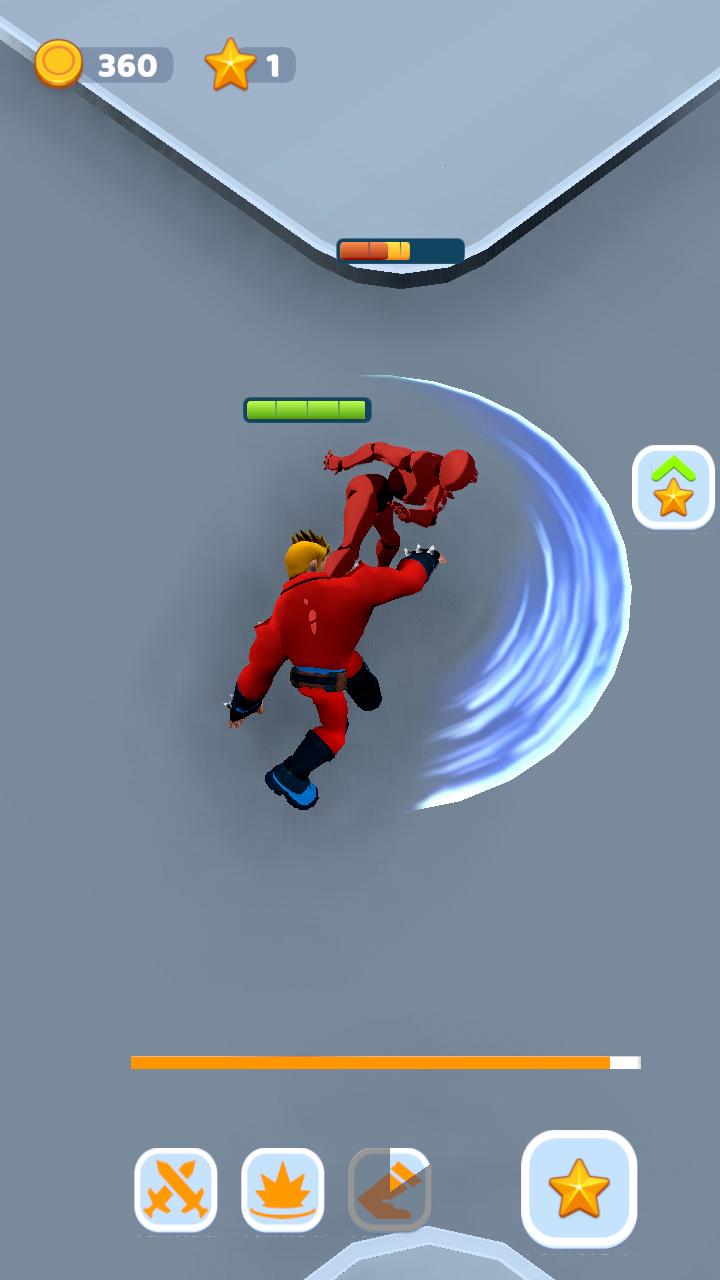720x1280 pixels.
Task: Tap the star upgrade arrow button
Action: 673,487
